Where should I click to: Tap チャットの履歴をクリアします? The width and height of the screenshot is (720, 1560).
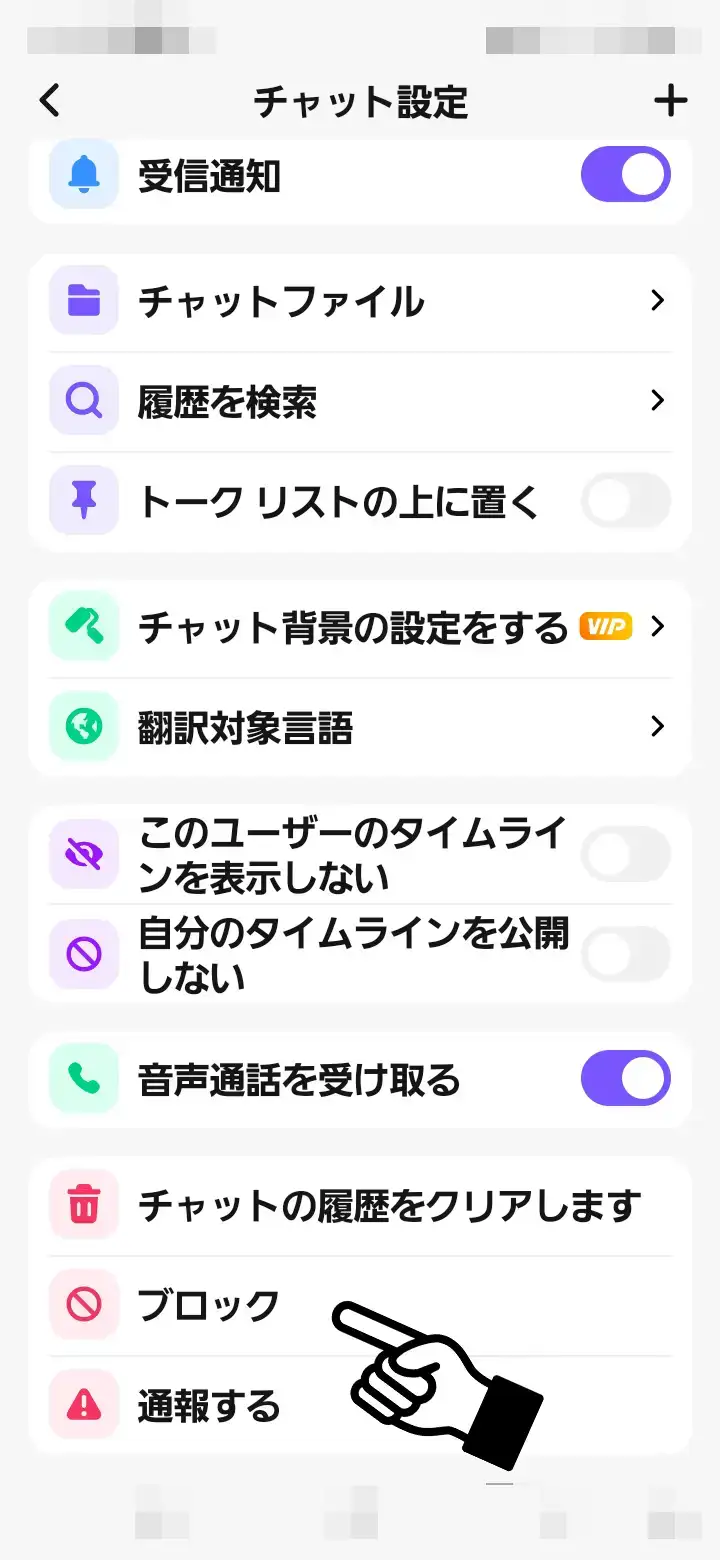click(360, 1206)
